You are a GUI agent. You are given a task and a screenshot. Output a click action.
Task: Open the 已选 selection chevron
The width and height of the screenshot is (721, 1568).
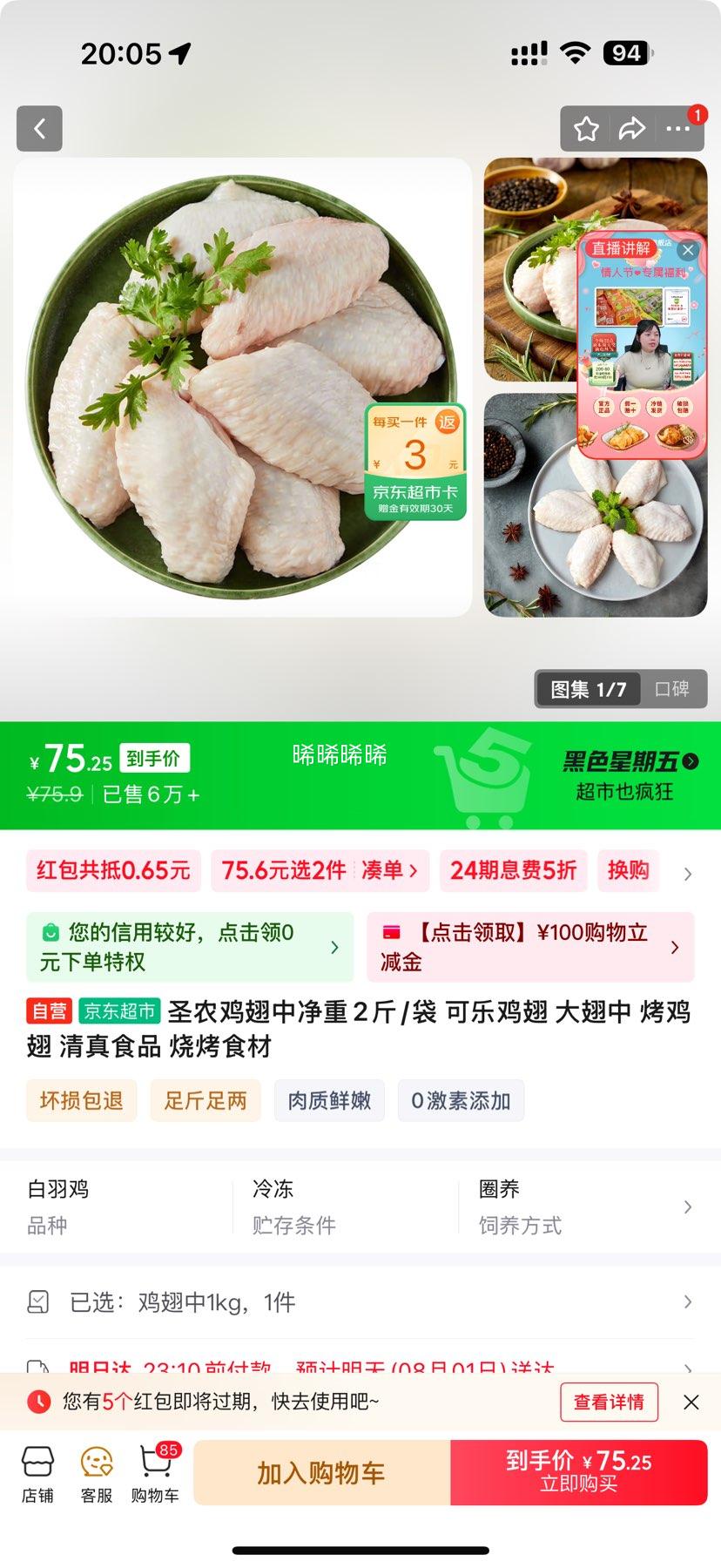(690, 1301)
